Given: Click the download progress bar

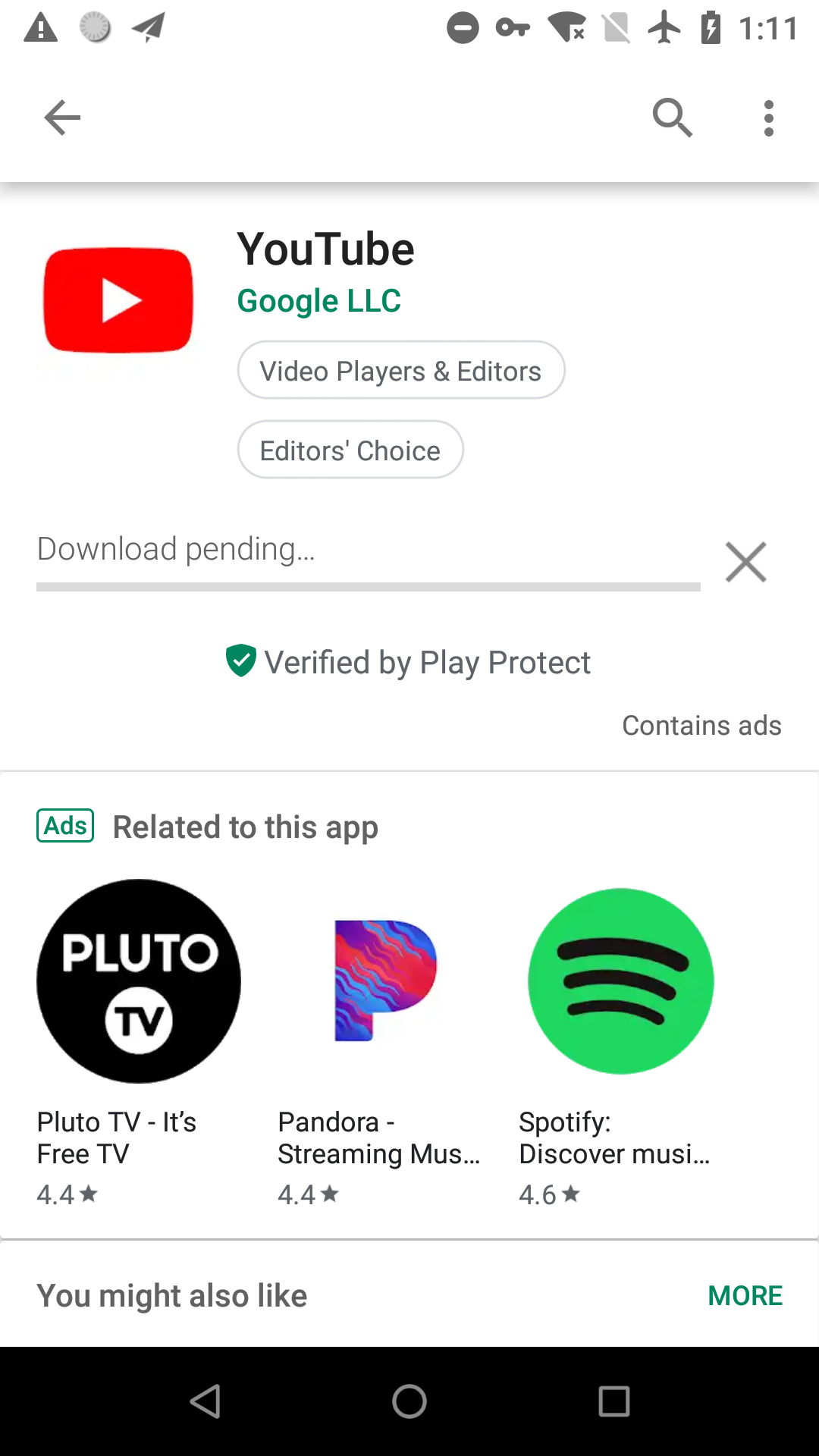Looking at the screenshot, I should coord(369,585).
